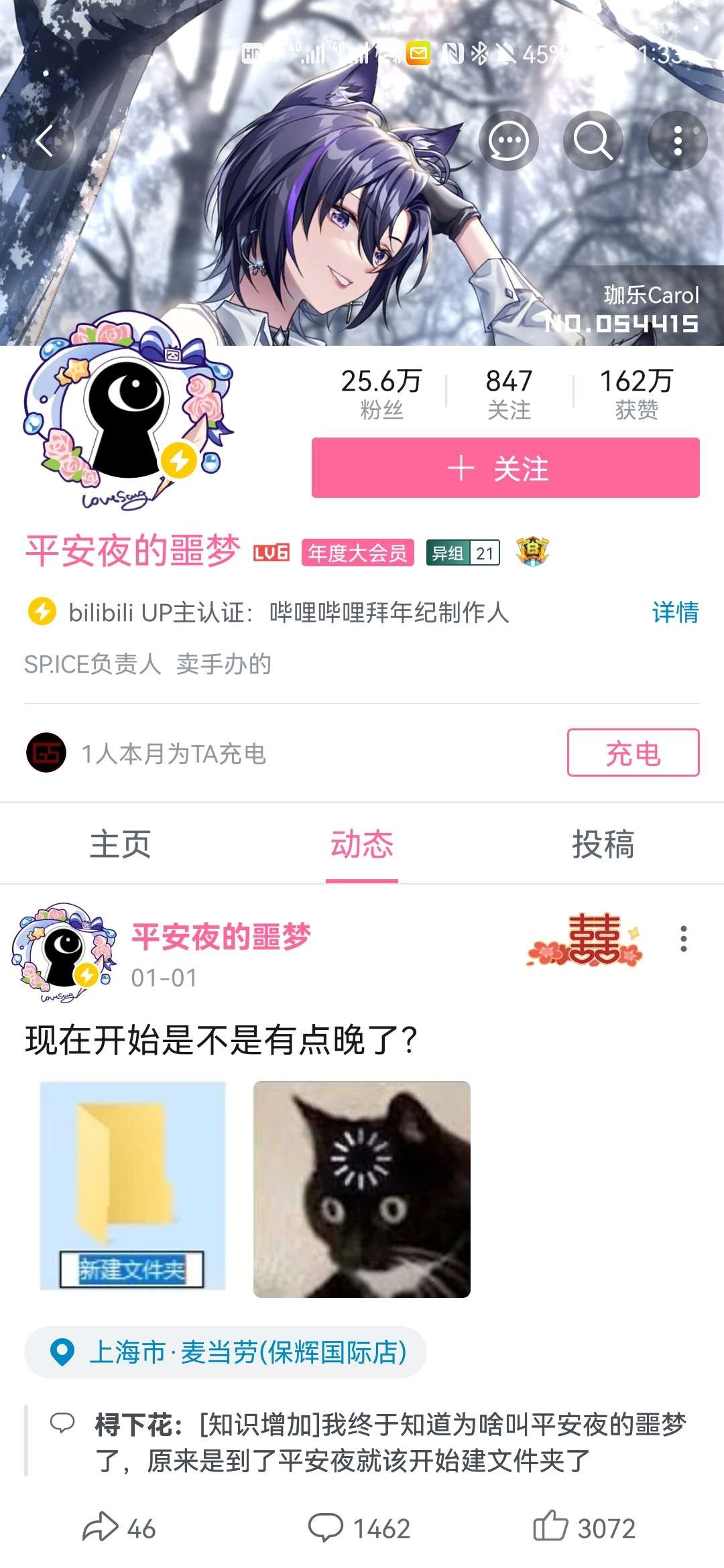Open the private message icon

click(x=508, y=141)
